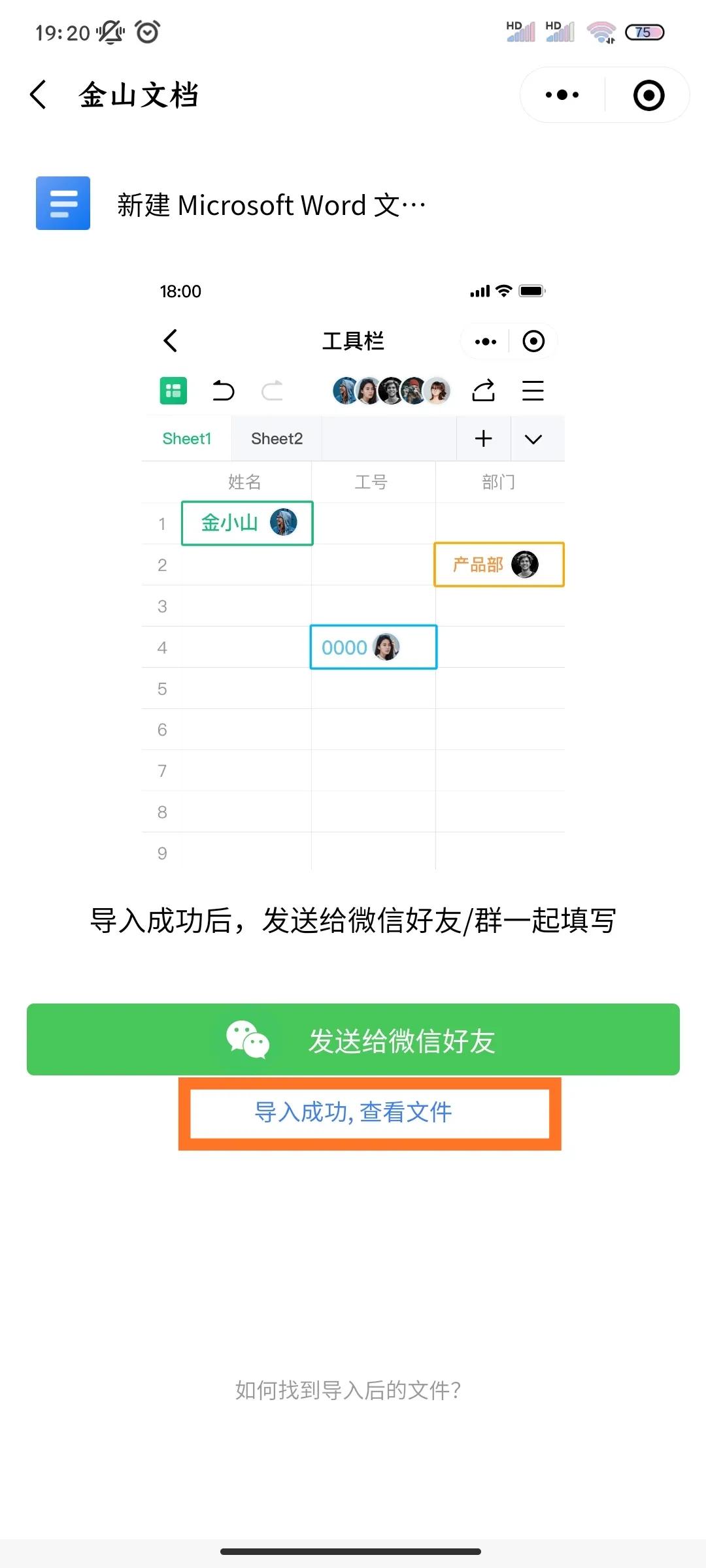Close the mini program via circle icon
The width and height of the screenshot is (706, 1568).
tap(648, 95)
